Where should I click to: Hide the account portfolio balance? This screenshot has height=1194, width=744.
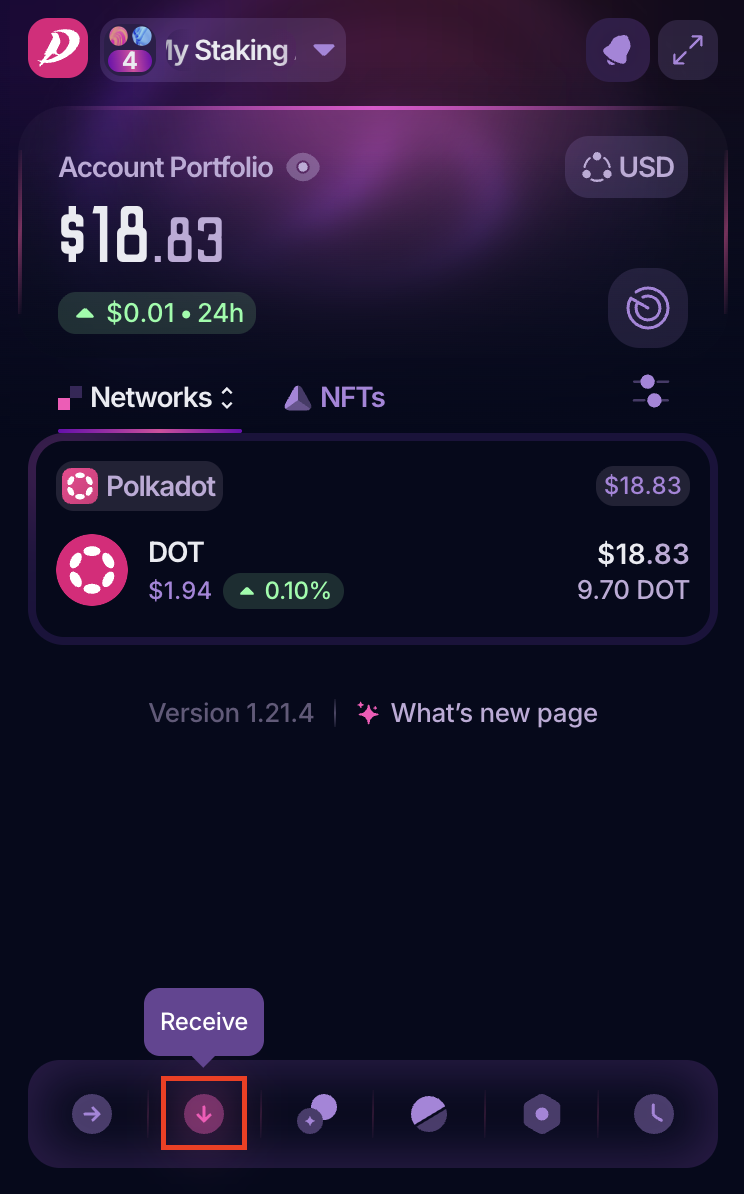tap(303, 167)
